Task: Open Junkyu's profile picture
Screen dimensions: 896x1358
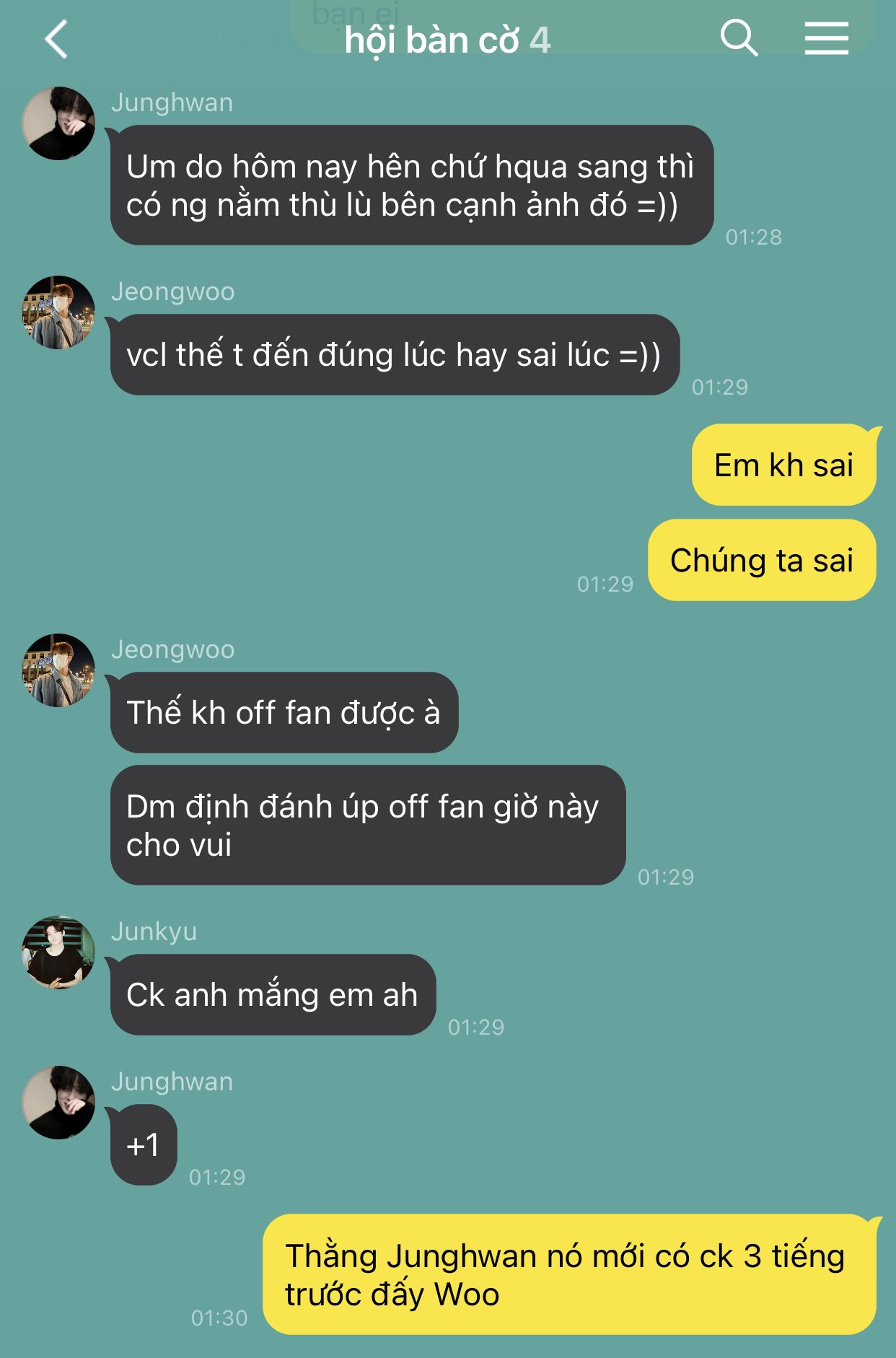Action: 58,952
